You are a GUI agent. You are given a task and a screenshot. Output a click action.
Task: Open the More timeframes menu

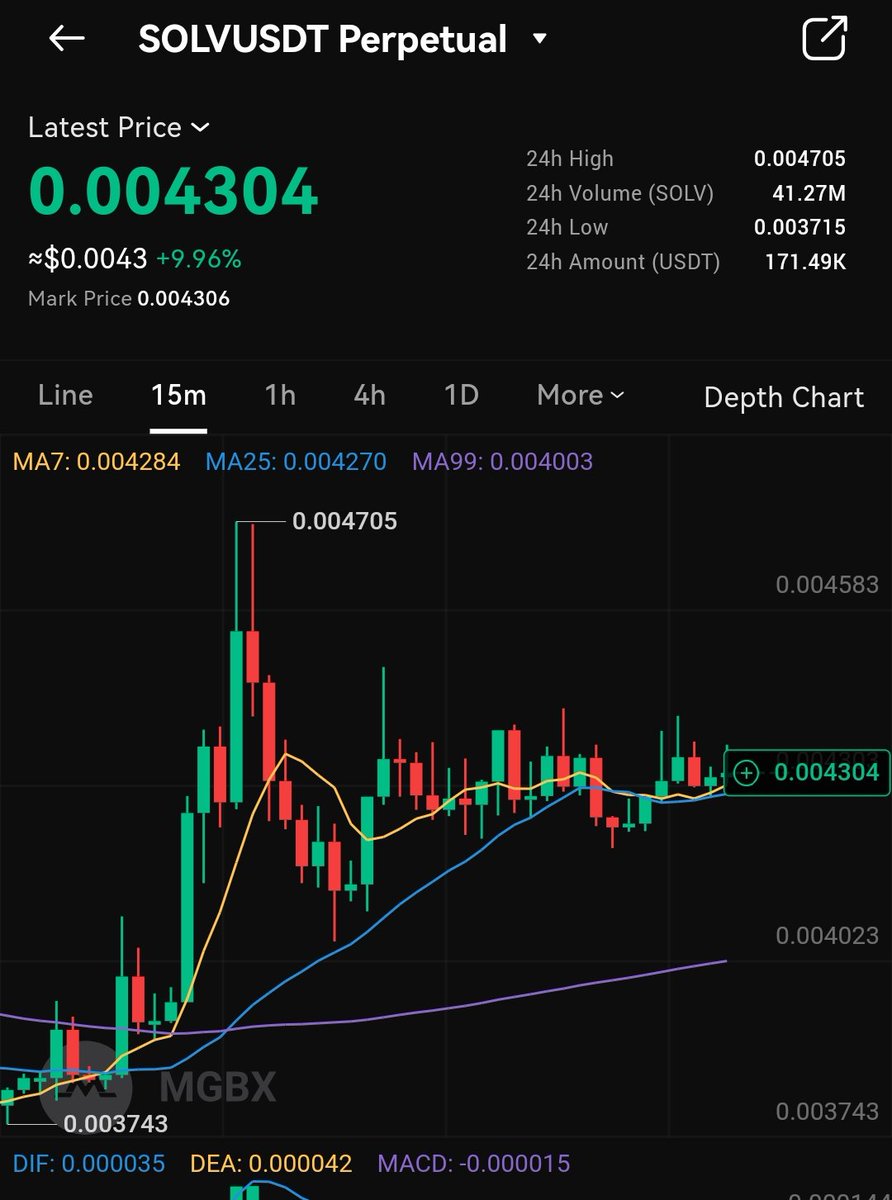coord(580,396)
